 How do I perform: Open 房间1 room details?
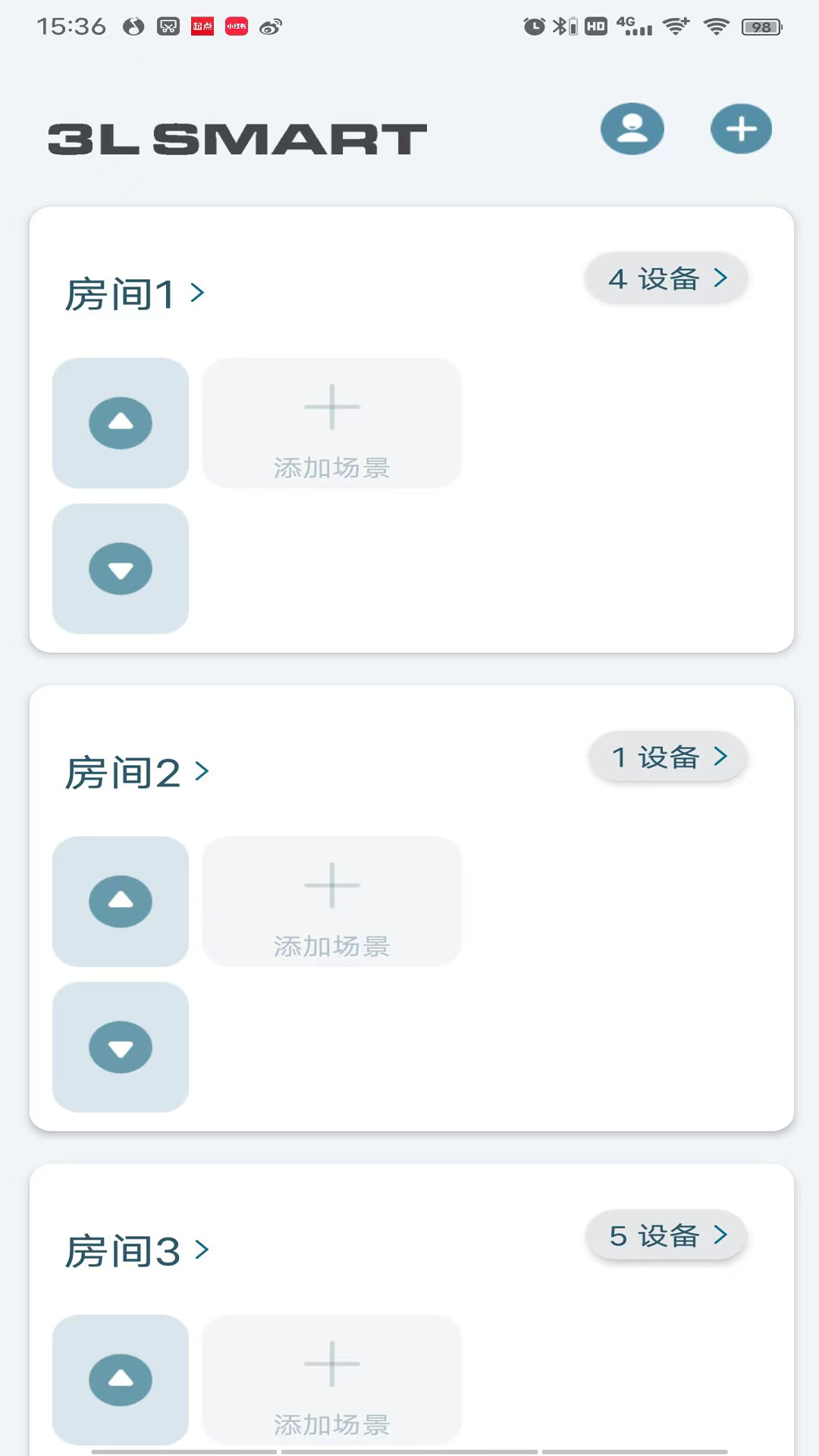click(135, 294)
